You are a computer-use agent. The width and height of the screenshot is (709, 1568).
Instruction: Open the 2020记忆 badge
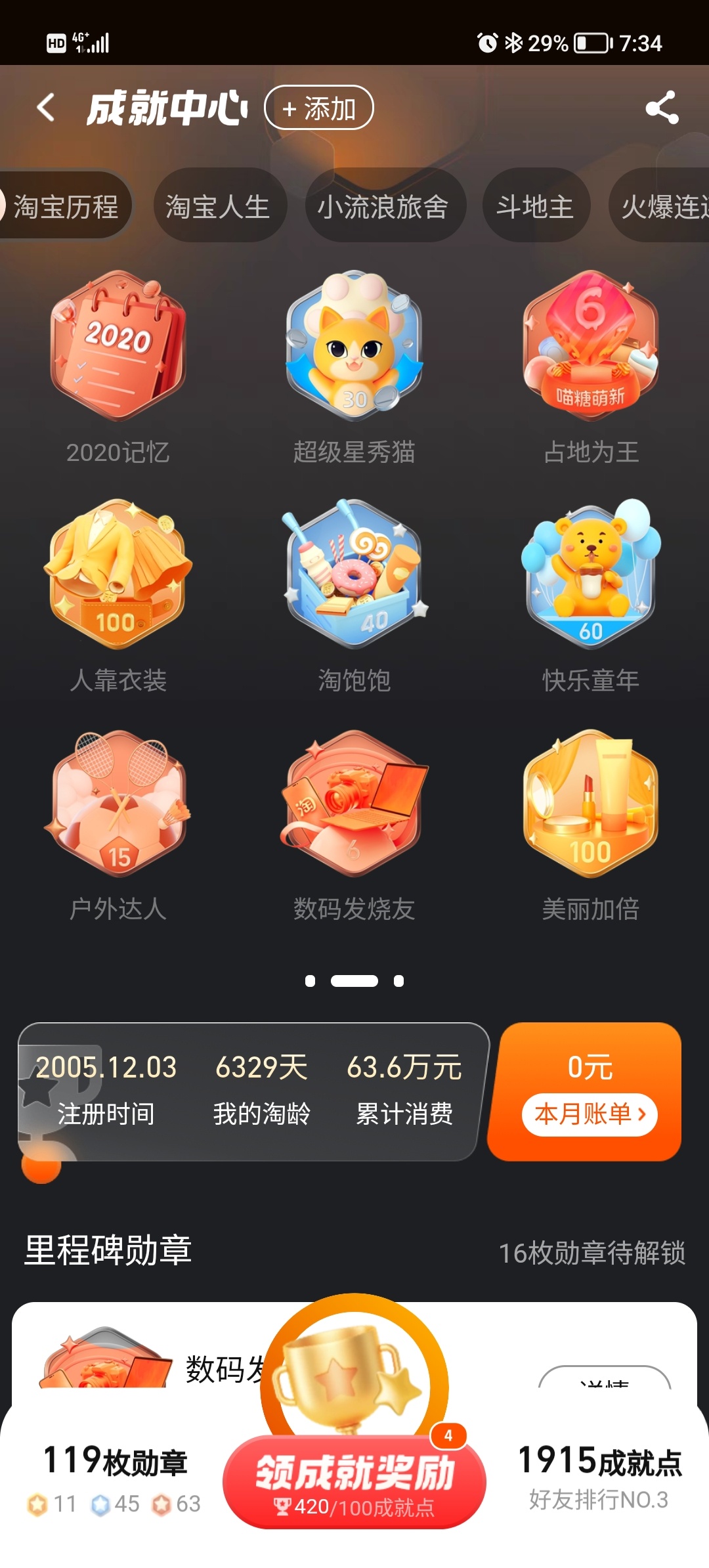(118, 348)
